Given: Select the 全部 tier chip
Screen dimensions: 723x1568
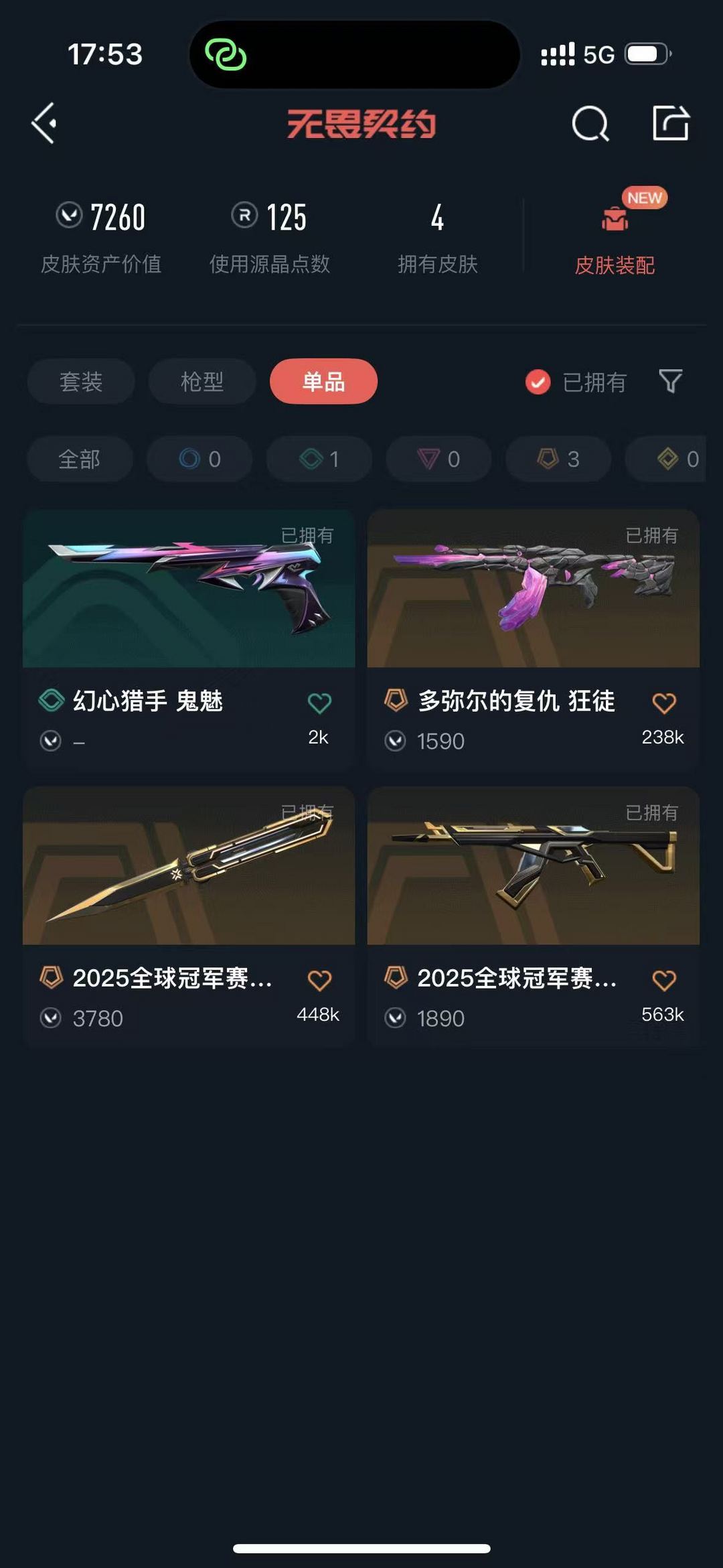Looking at the screenshot, I should pyautogui.click(x=80, y=459).
